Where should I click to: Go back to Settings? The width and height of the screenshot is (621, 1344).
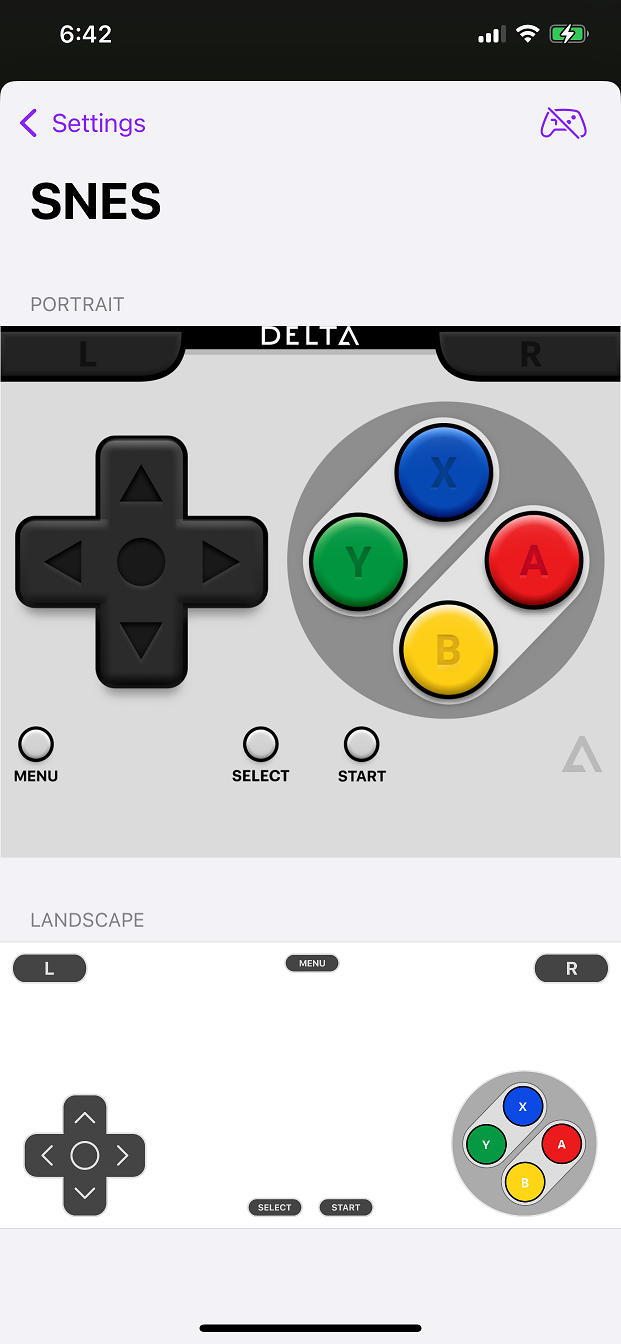pyautogui.click(x=82, y=124)
